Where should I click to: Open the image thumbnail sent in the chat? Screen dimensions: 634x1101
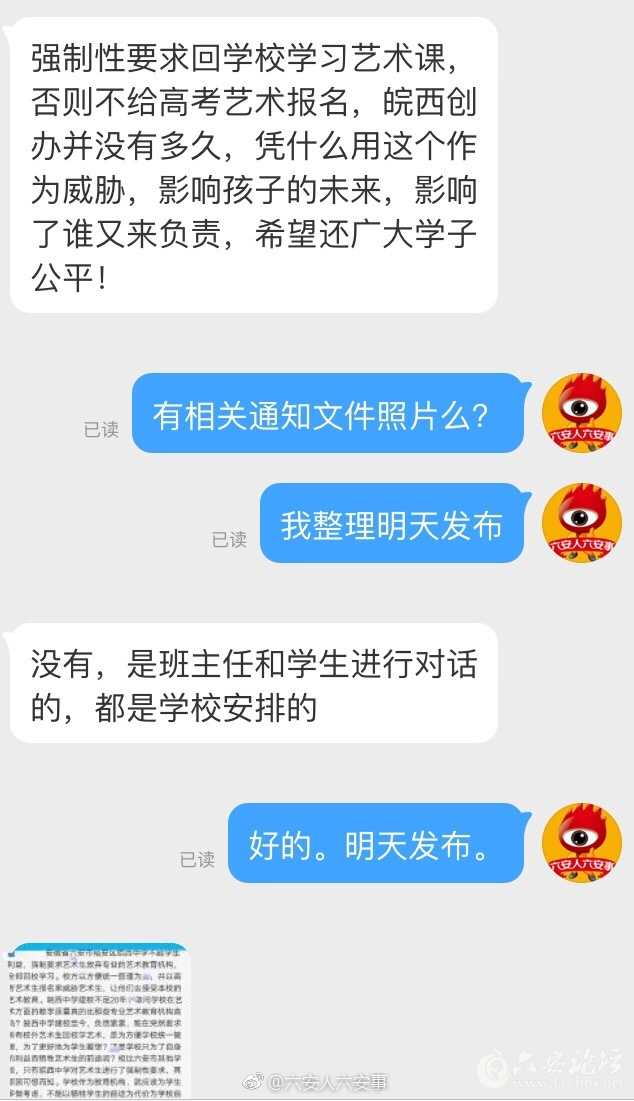[x=98, y=1020]
